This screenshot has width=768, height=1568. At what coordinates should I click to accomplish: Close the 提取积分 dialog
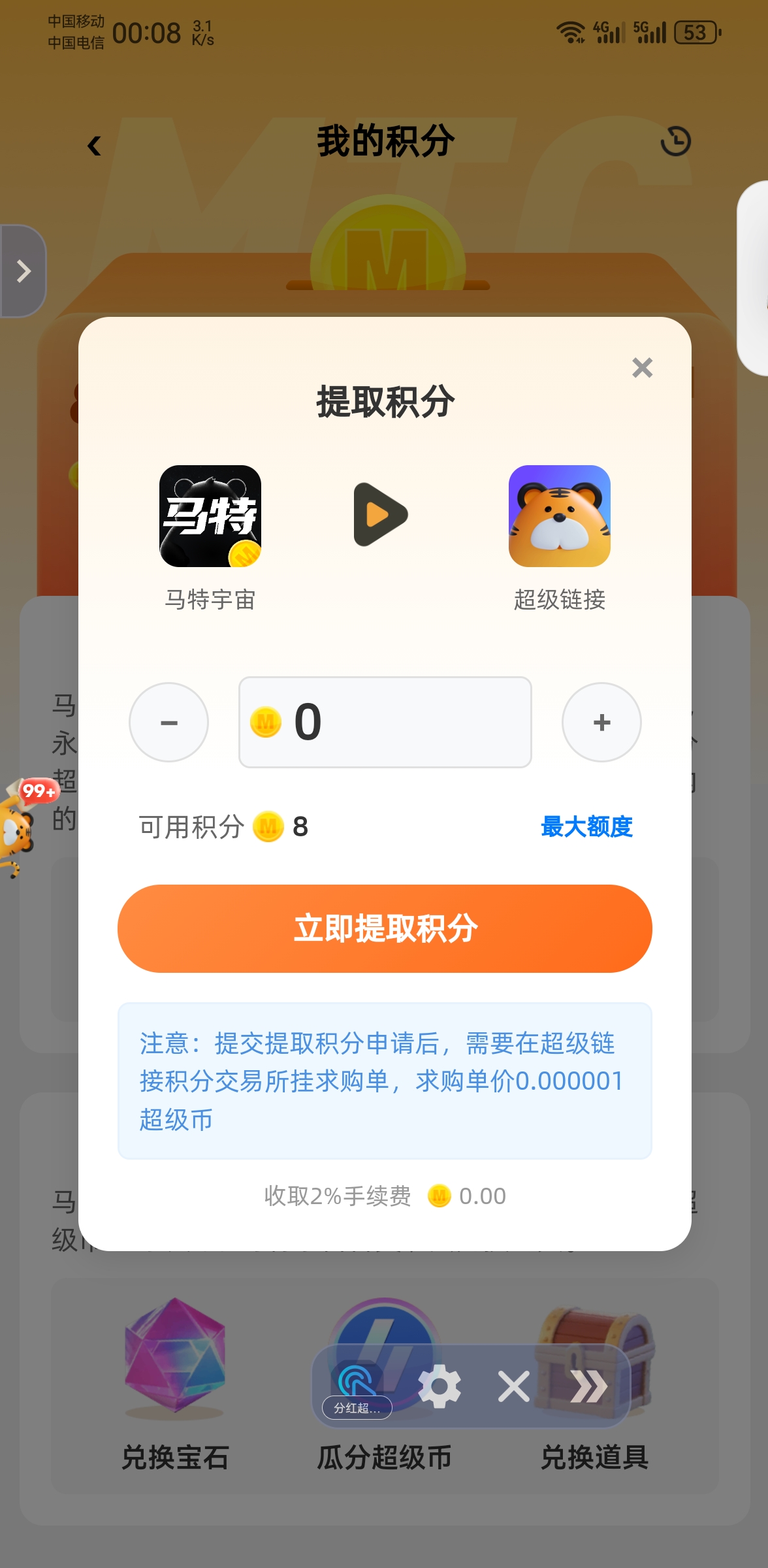click(642, 368)
